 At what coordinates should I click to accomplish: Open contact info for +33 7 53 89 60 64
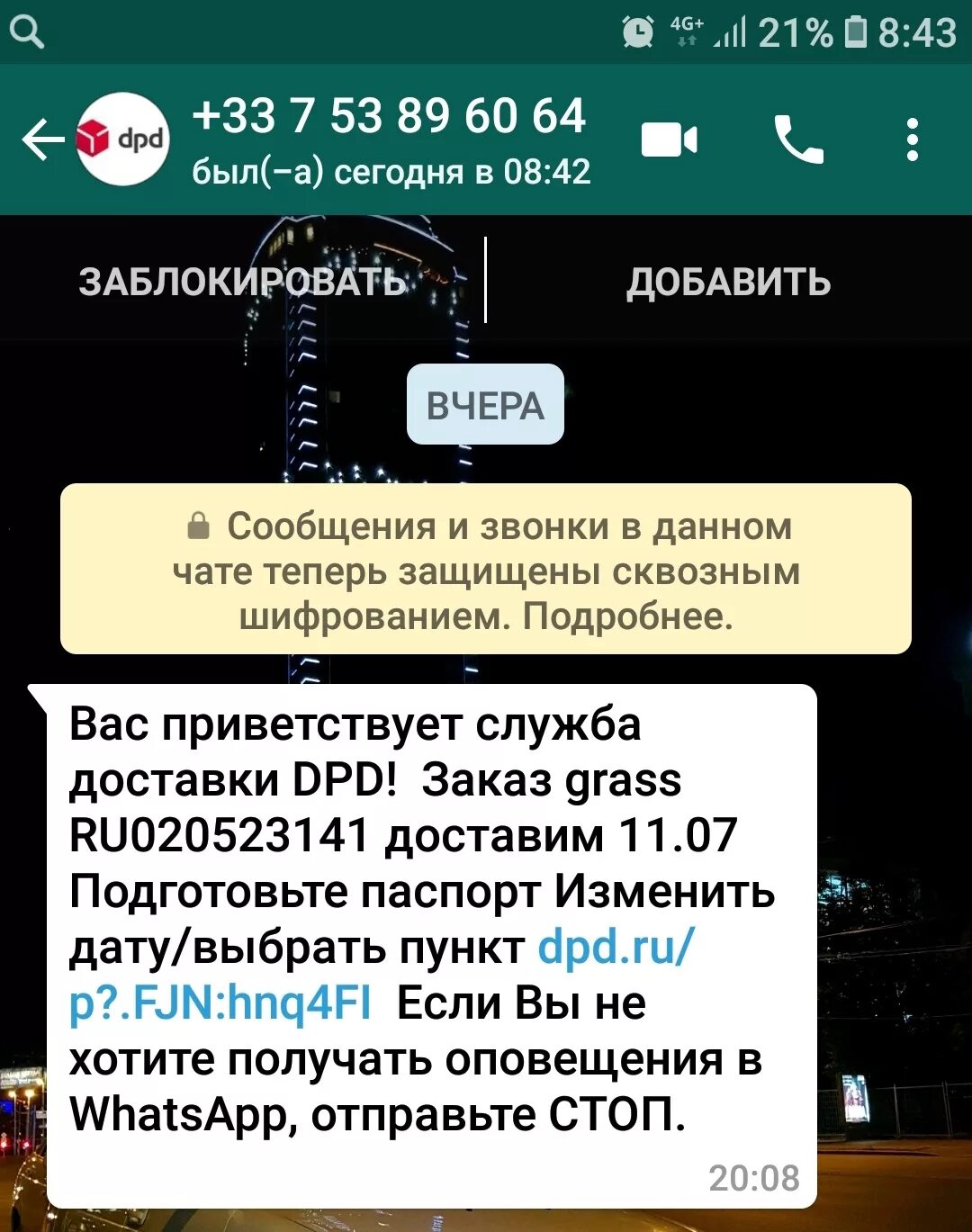click(x=389, y=139)
